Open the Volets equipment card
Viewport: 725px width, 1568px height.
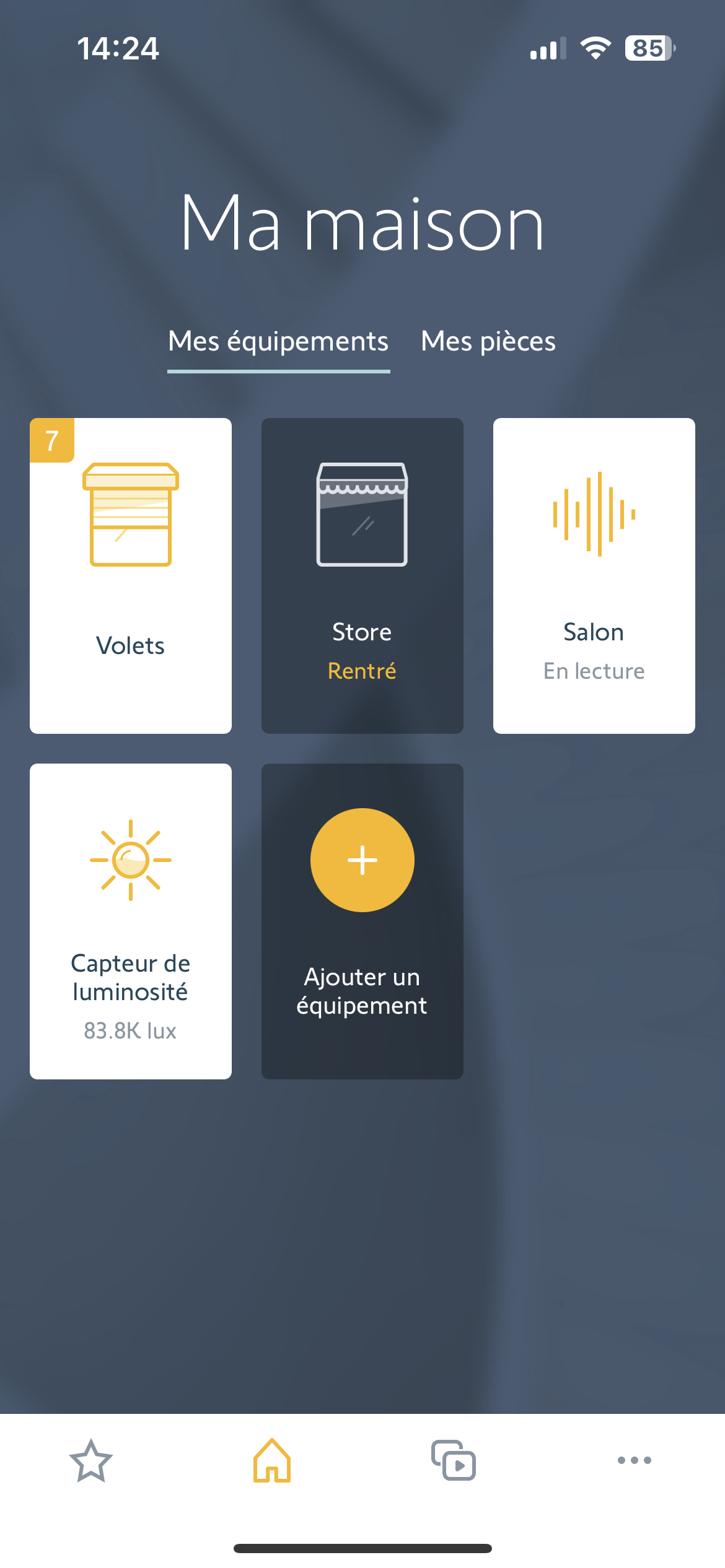[131, 576]
